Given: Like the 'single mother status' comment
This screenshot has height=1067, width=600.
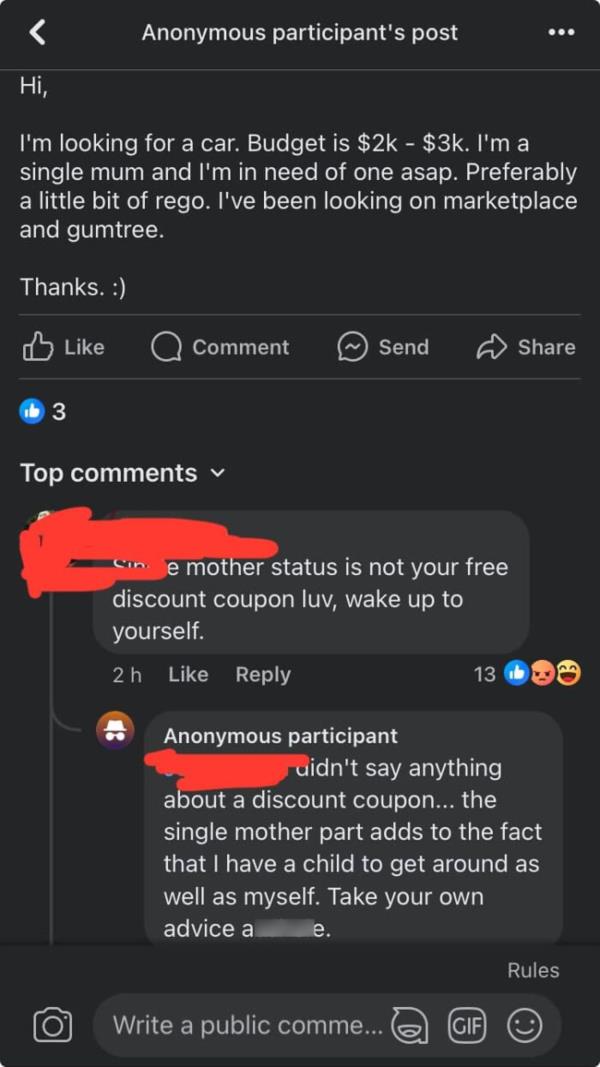Looking at the screenshot, I should 188,675.
